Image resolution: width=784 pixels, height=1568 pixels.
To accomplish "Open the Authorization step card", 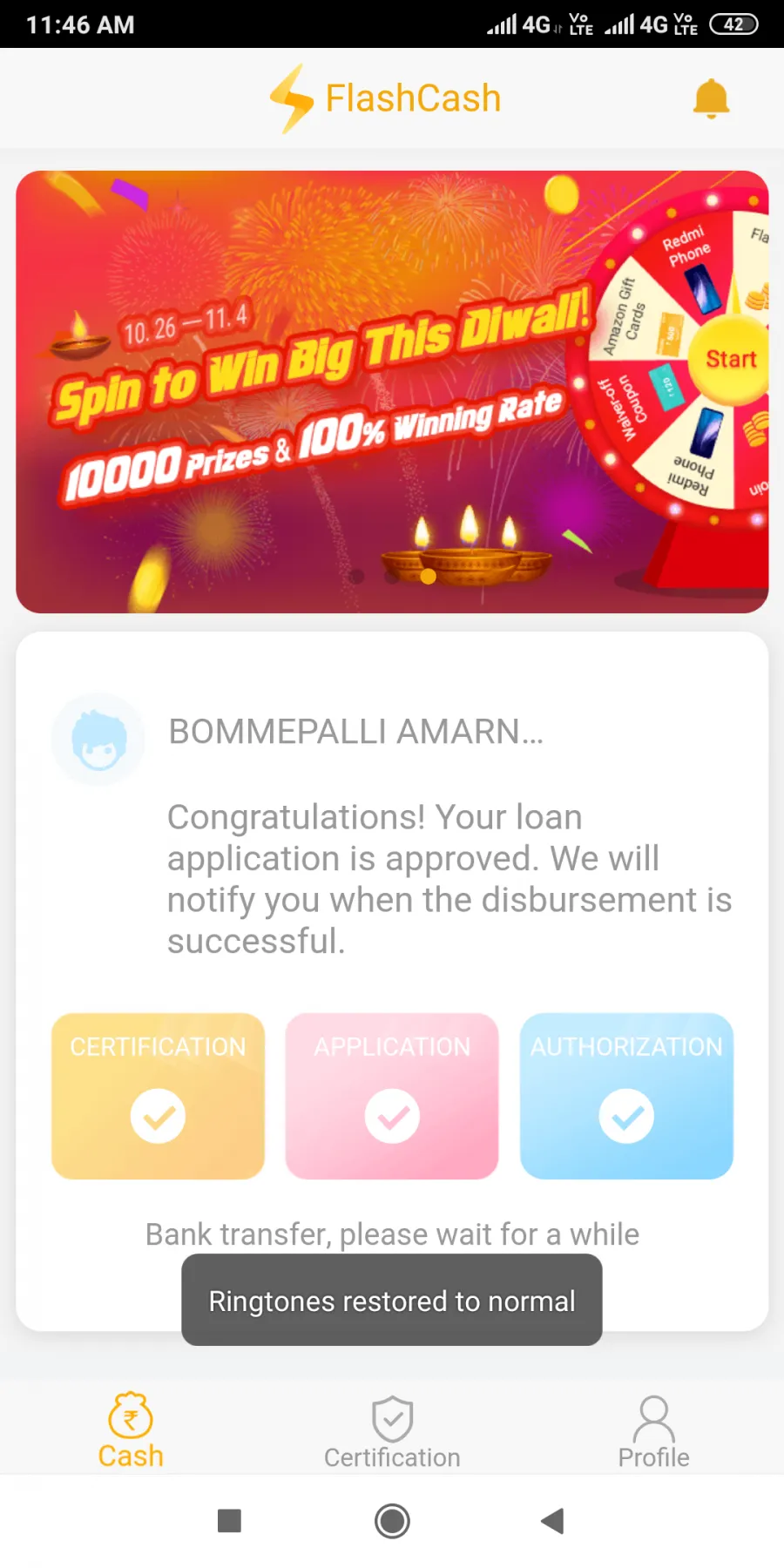I will pyautogui.click(x=626, y=1096).
